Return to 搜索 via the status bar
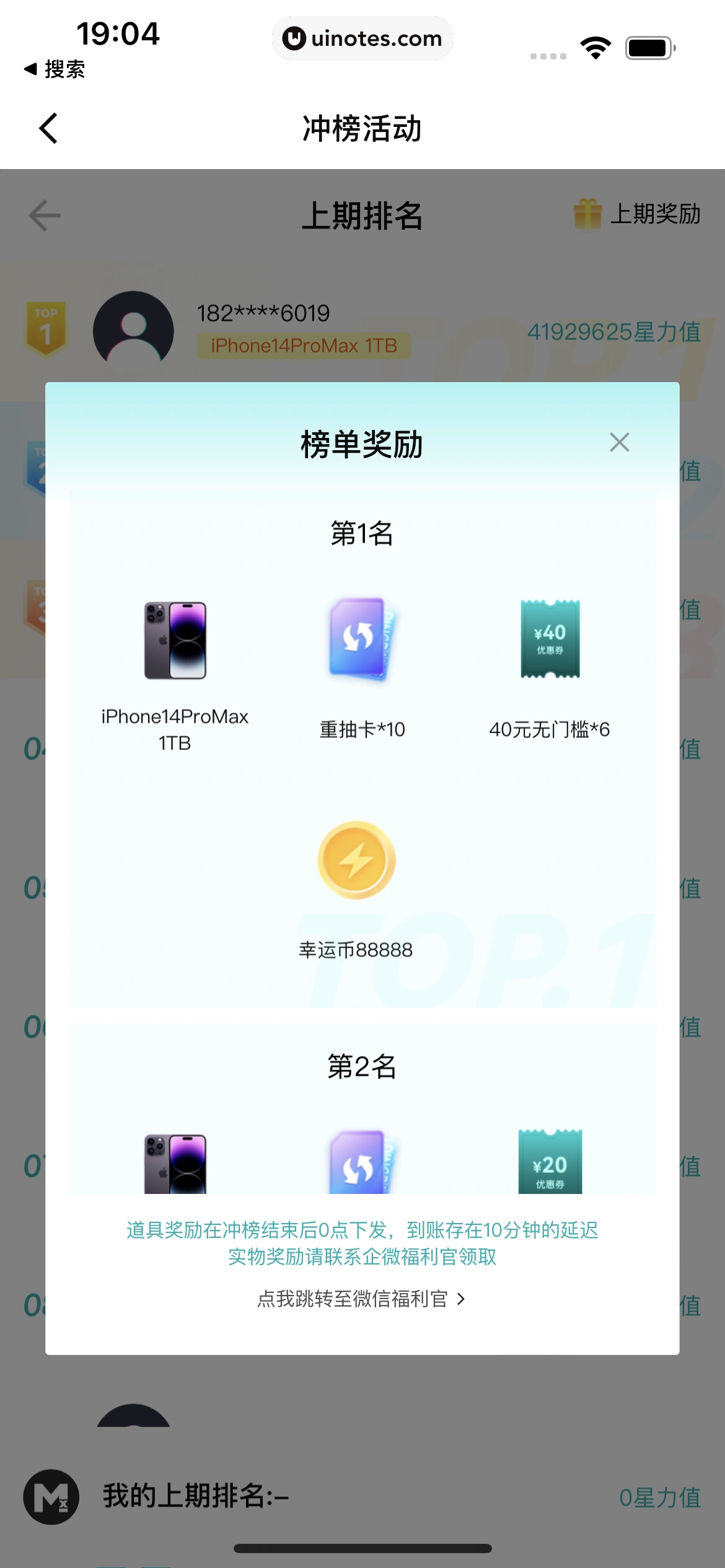The image size is (725, 1568). (x=55, y=69)
